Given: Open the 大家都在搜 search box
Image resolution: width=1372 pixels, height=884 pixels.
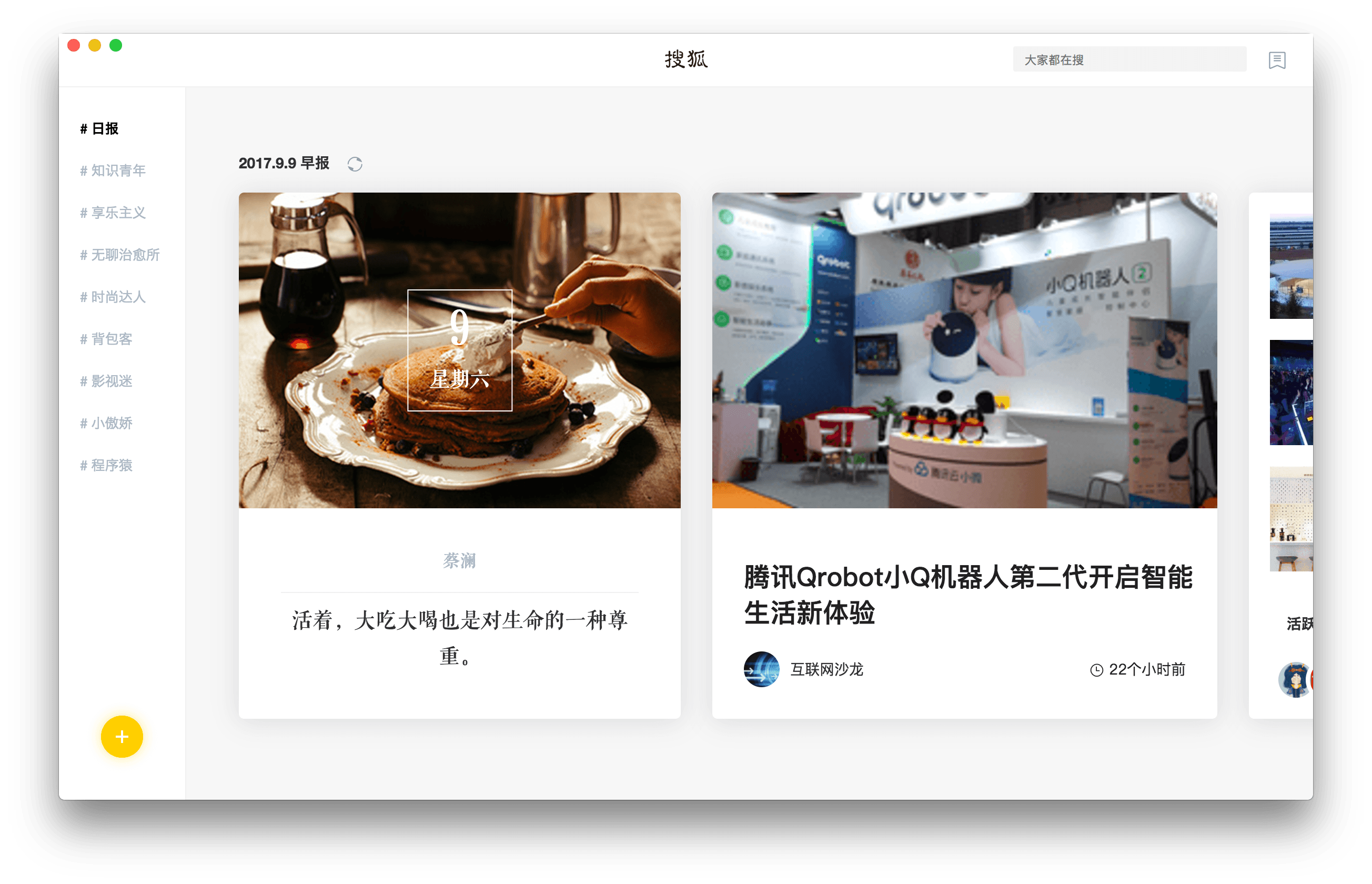Looking at the screenshot, I should pyautogui.click(x=1129, y=59).
